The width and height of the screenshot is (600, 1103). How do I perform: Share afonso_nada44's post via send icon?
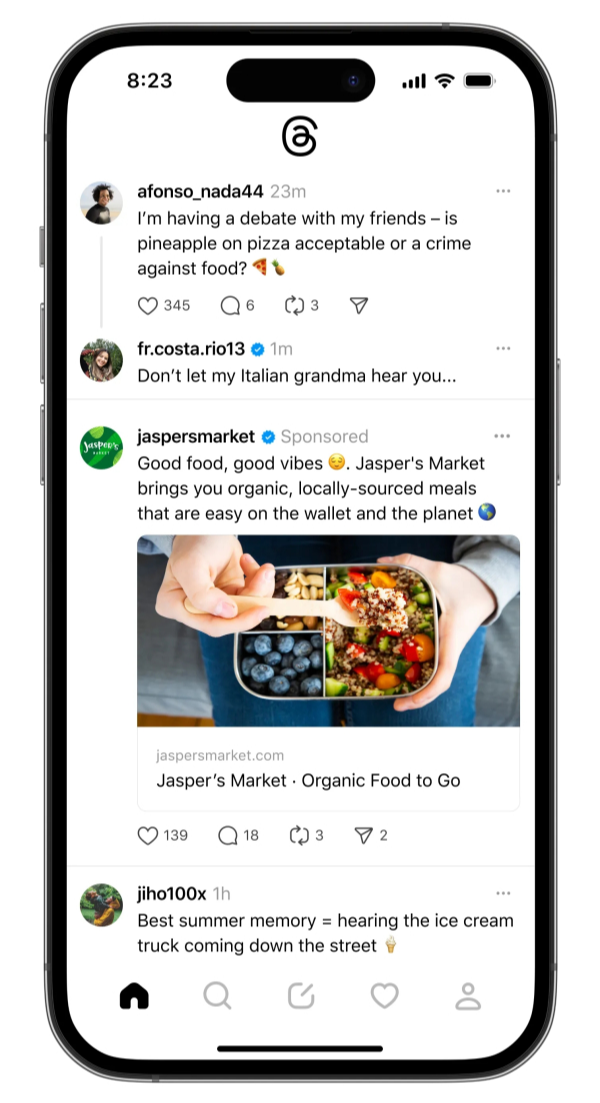point(360,305)
